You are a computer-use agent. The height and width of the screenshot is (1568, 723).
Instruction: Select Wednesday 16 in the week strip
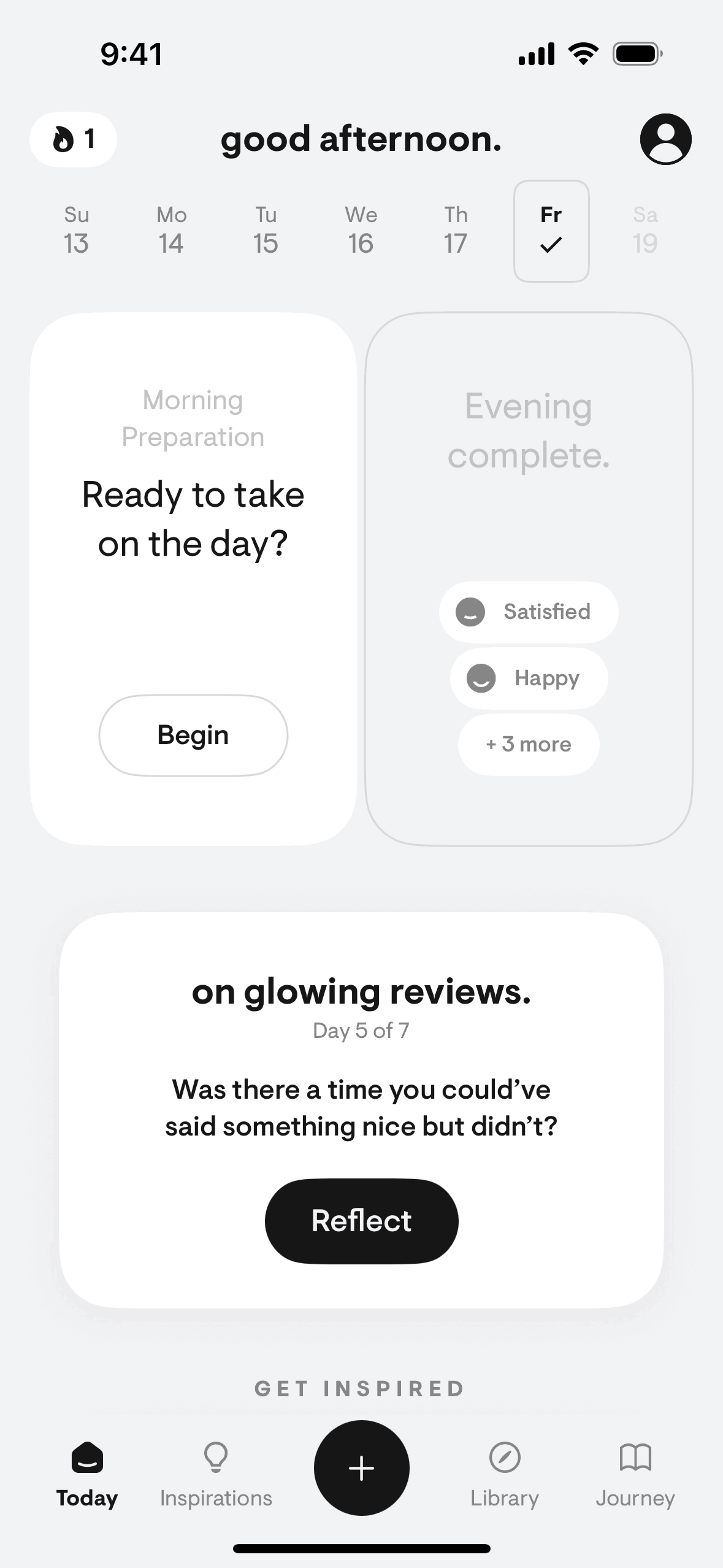[361, 231]
